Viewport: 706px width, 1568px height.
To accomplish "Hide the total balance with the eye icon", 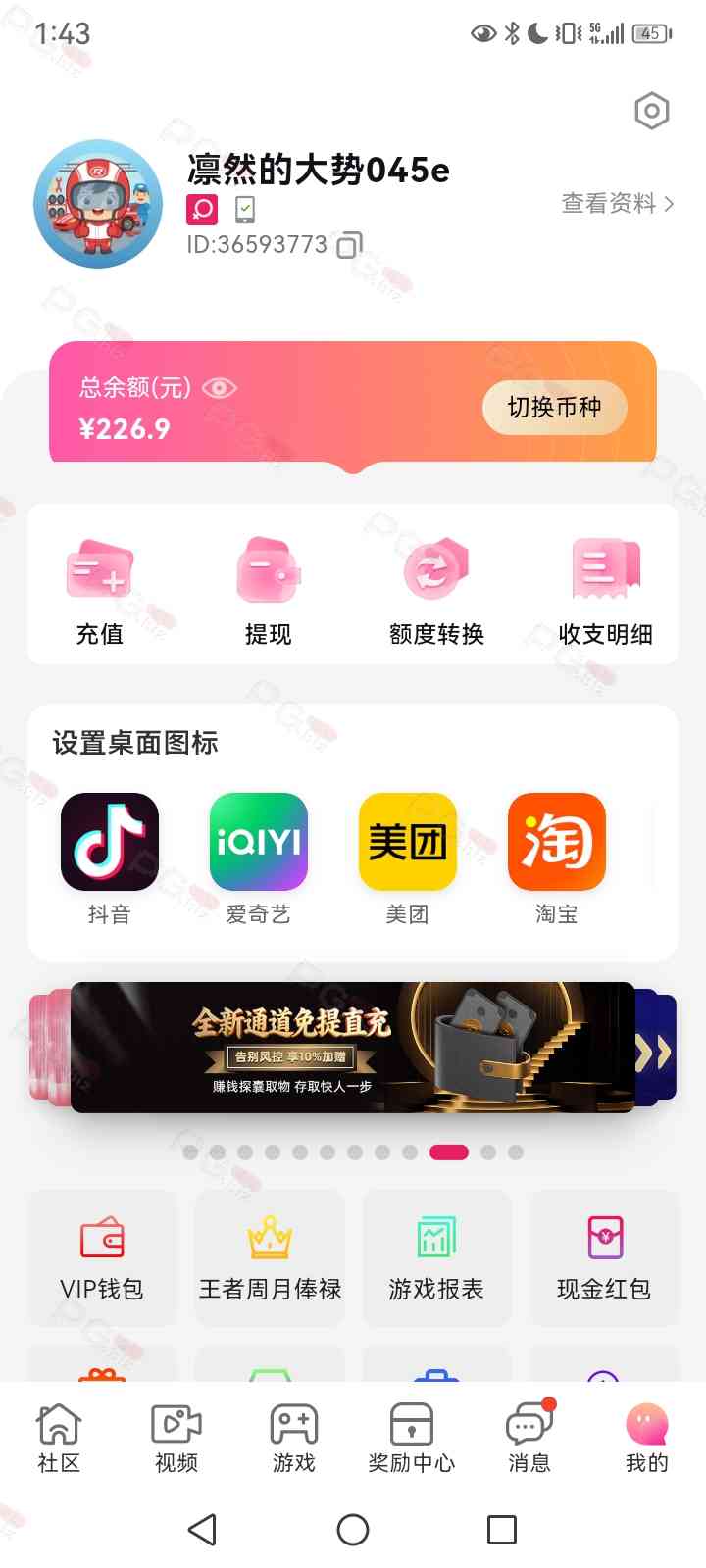I will [220, 388].
